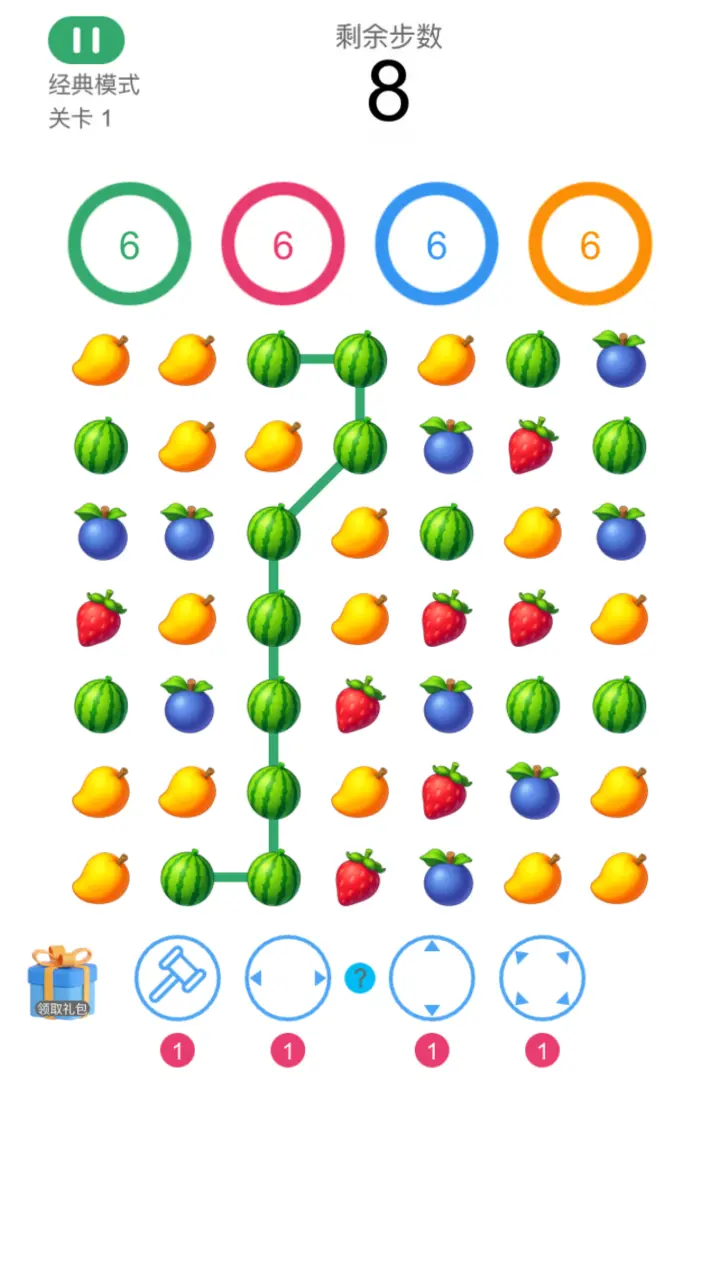
Task: Click the orange circle goal counter
Action: pos(588,243)
